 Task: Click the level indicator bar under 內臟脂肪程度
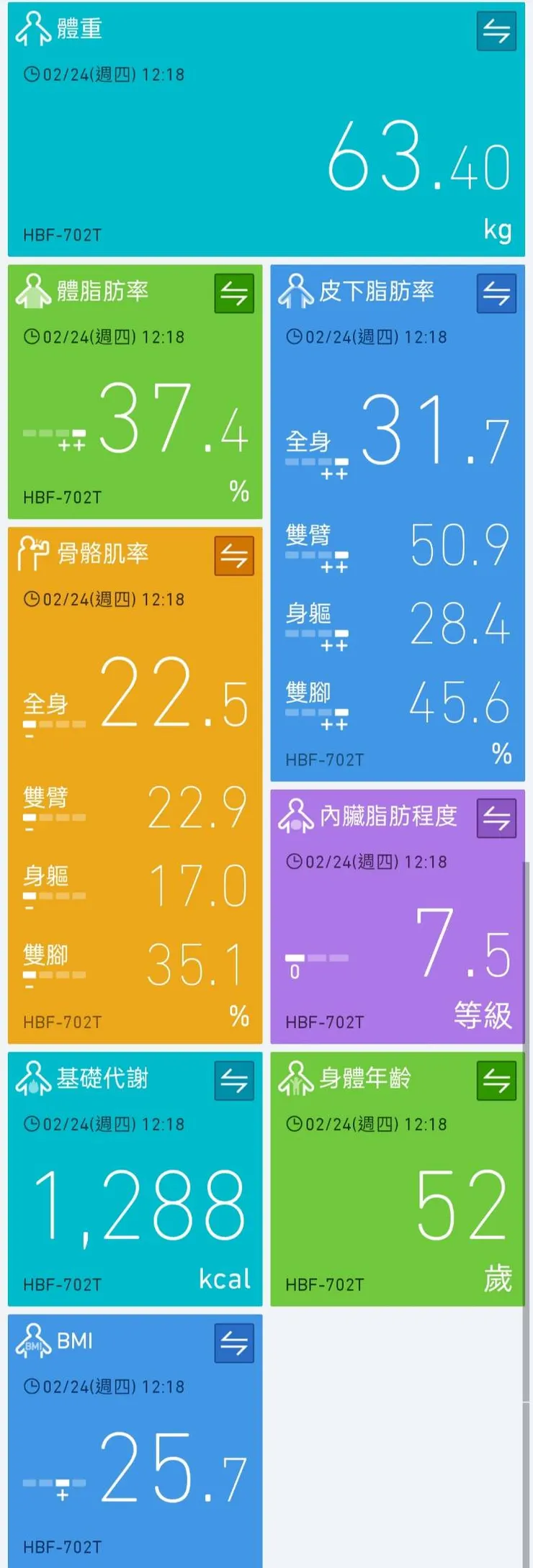pos(317,958)
